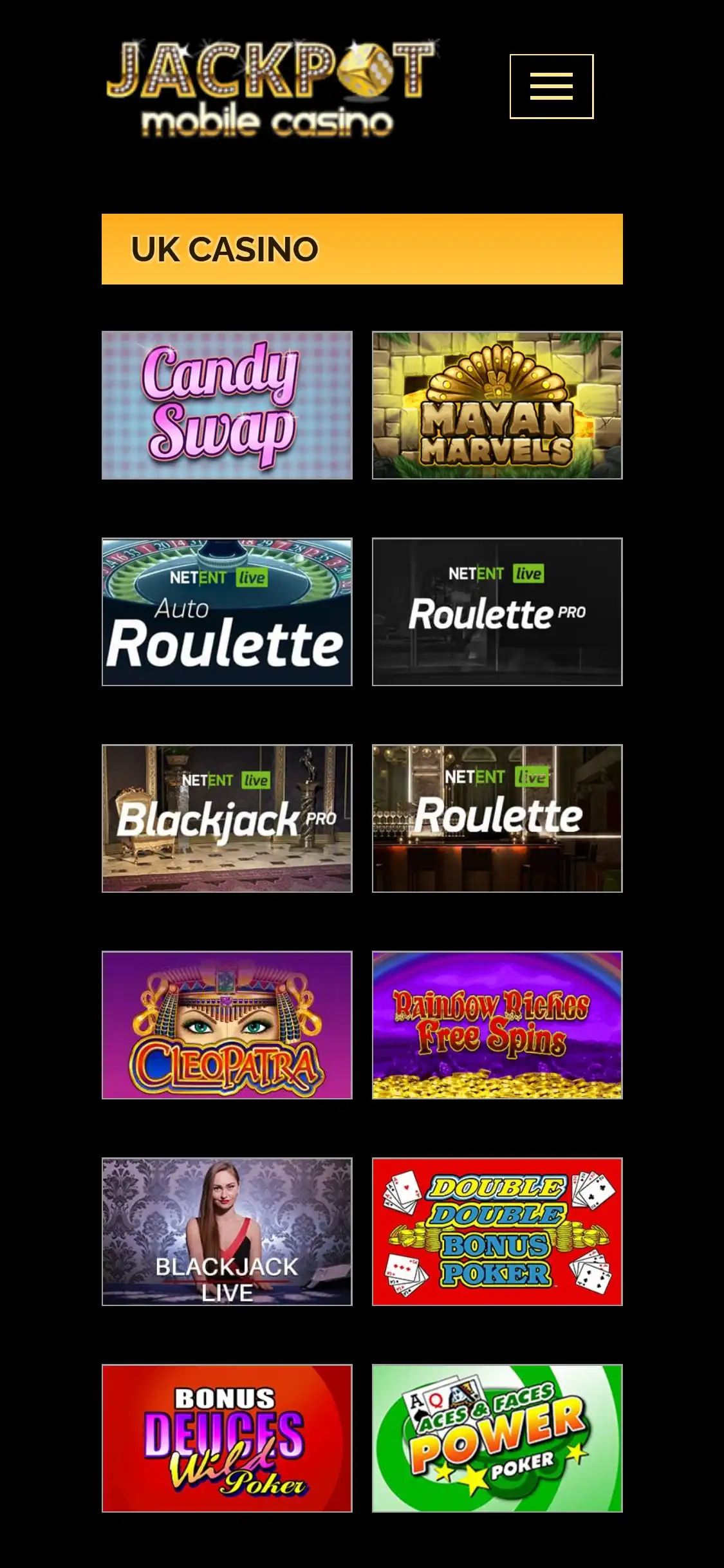The width and height of the screenshot is (724, 1568).
Task: Go to the Jackpot Mobile Casino homepage
Action: (x=270, y=88)
